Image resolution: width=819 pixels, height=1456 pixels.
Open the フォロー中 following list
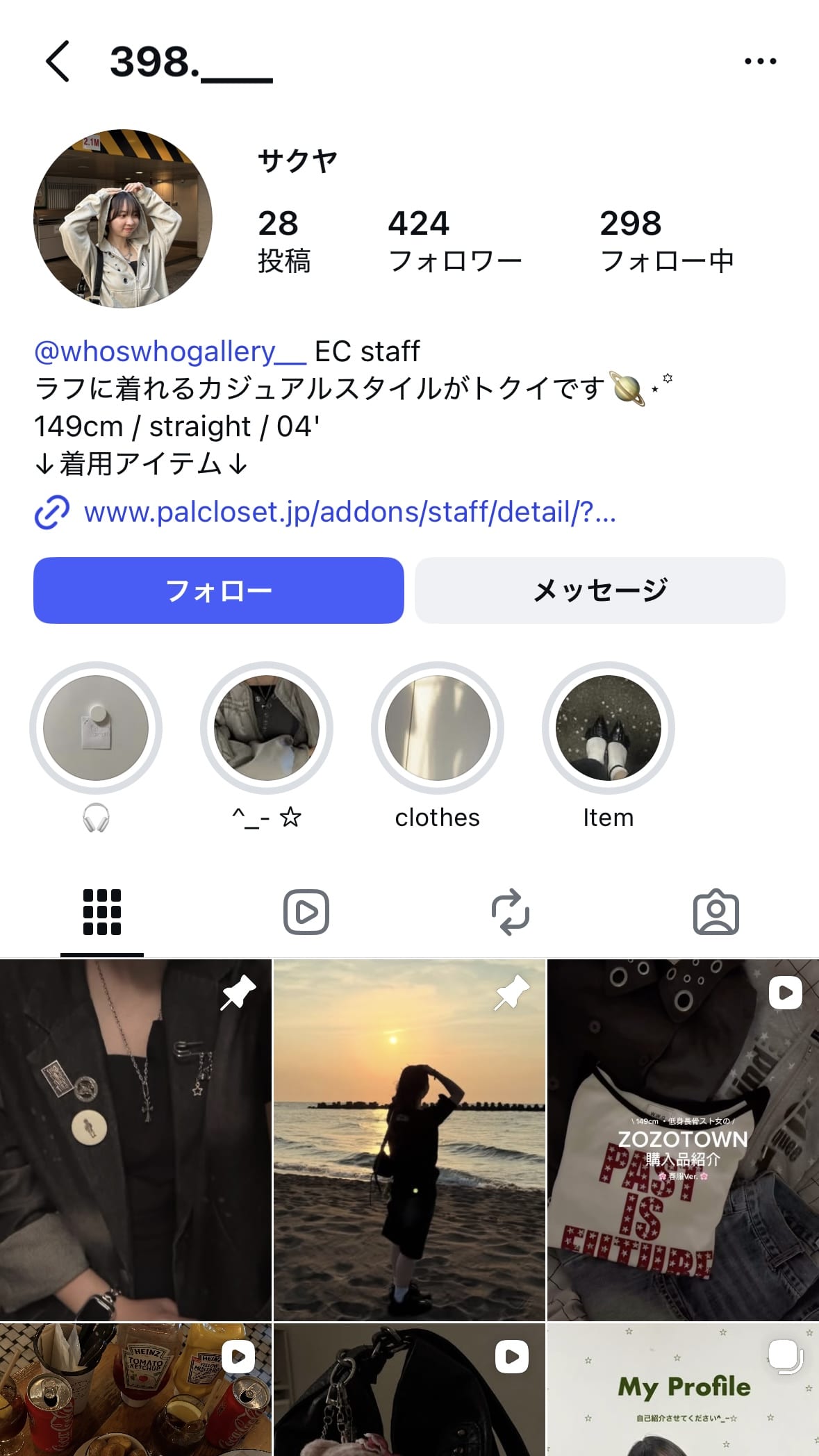click(667, 240)
